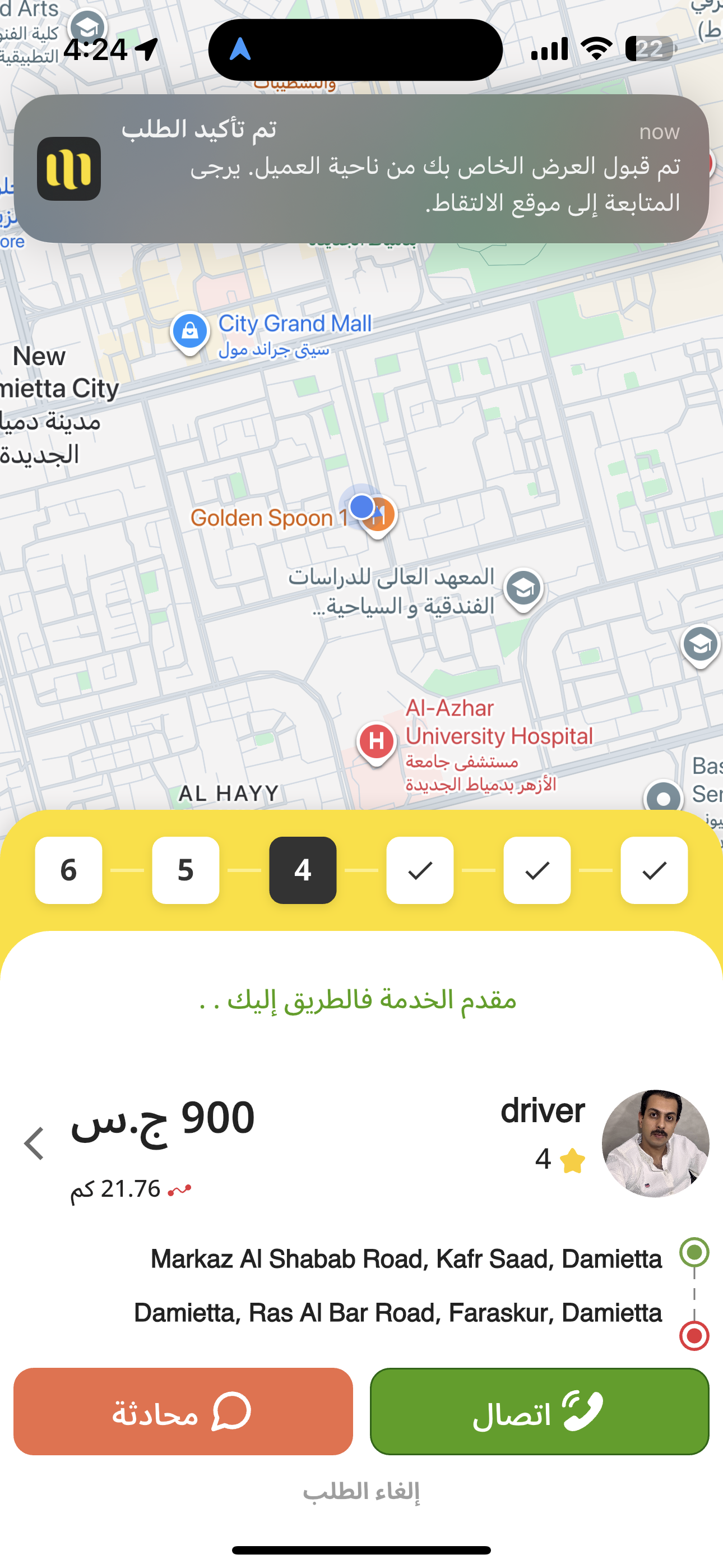This screenshot has width=723, height=1568.
Task: Cancel the order via إلغاء الطلب
Action: 361,1491
